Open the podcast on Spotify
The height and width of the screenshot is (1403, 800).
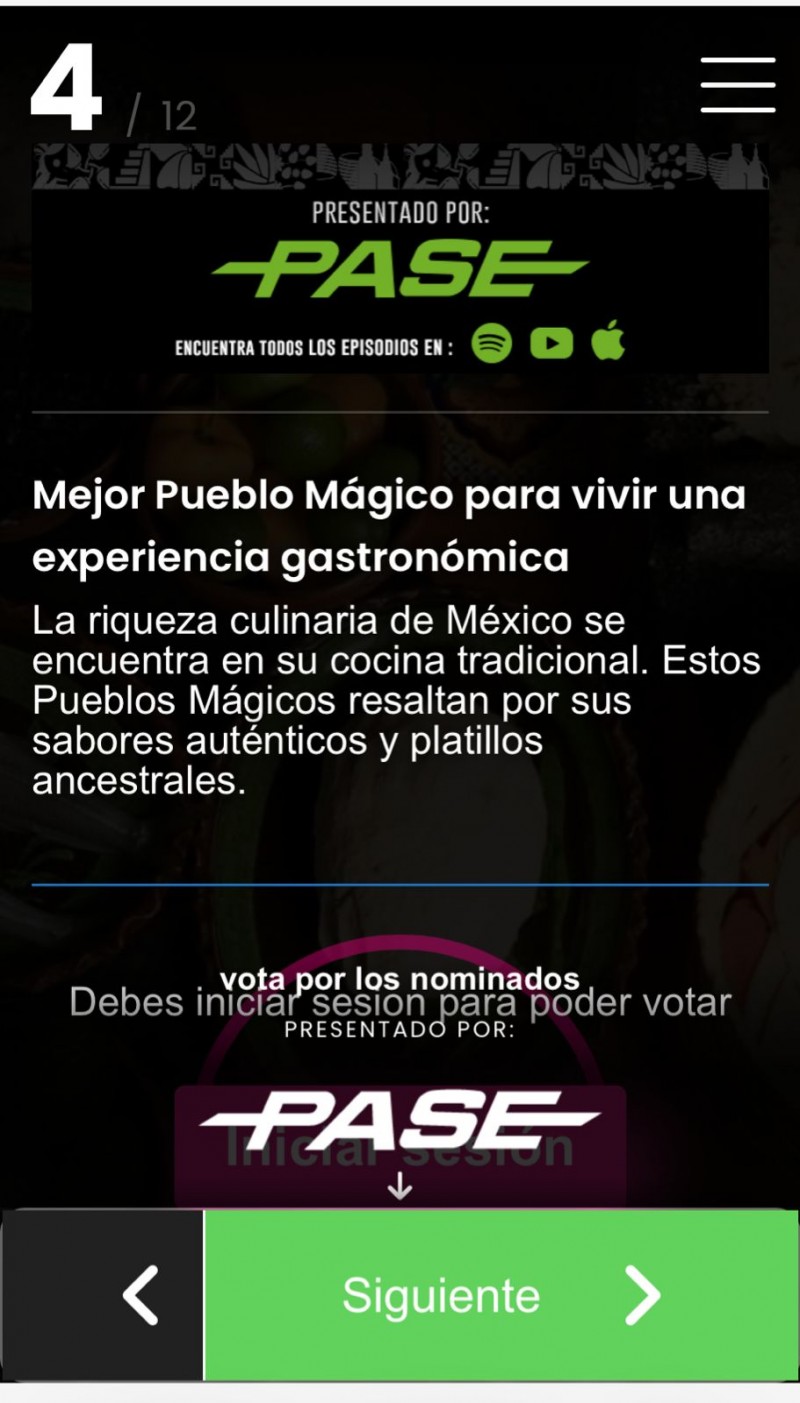coord(492,343)
